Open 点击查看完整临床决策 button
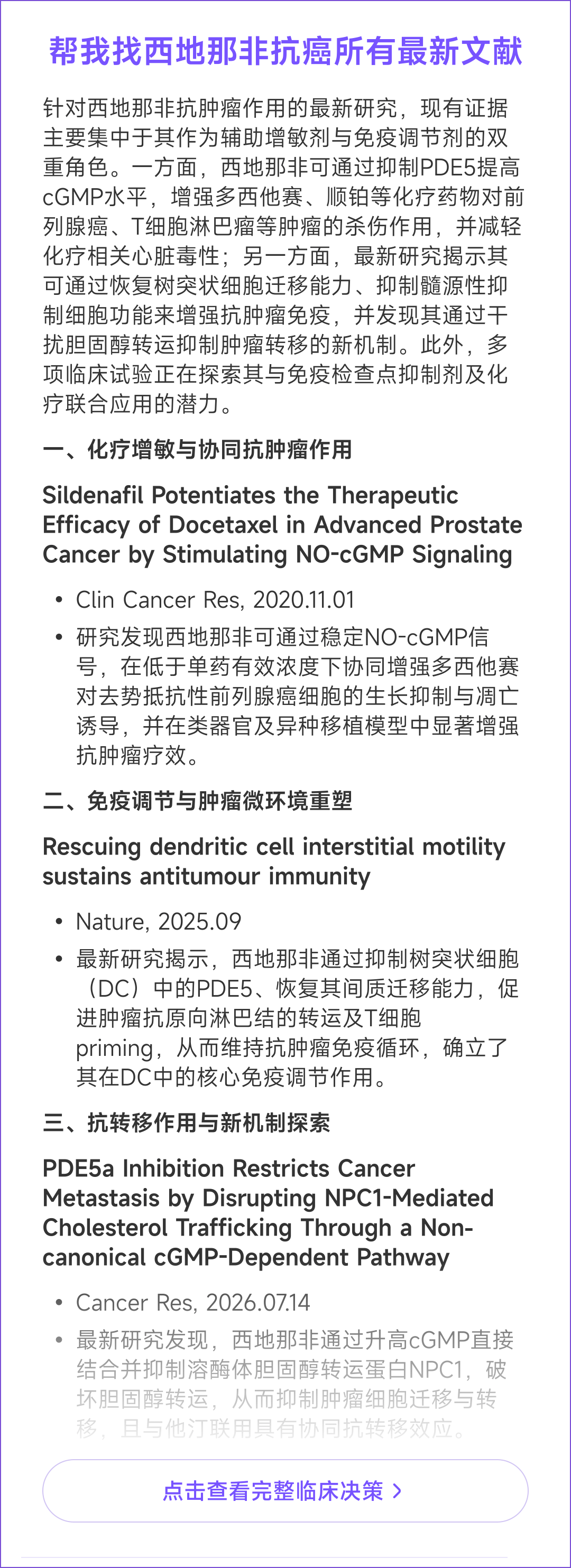Screen dimensions: 571x1568 [285, 1491]
